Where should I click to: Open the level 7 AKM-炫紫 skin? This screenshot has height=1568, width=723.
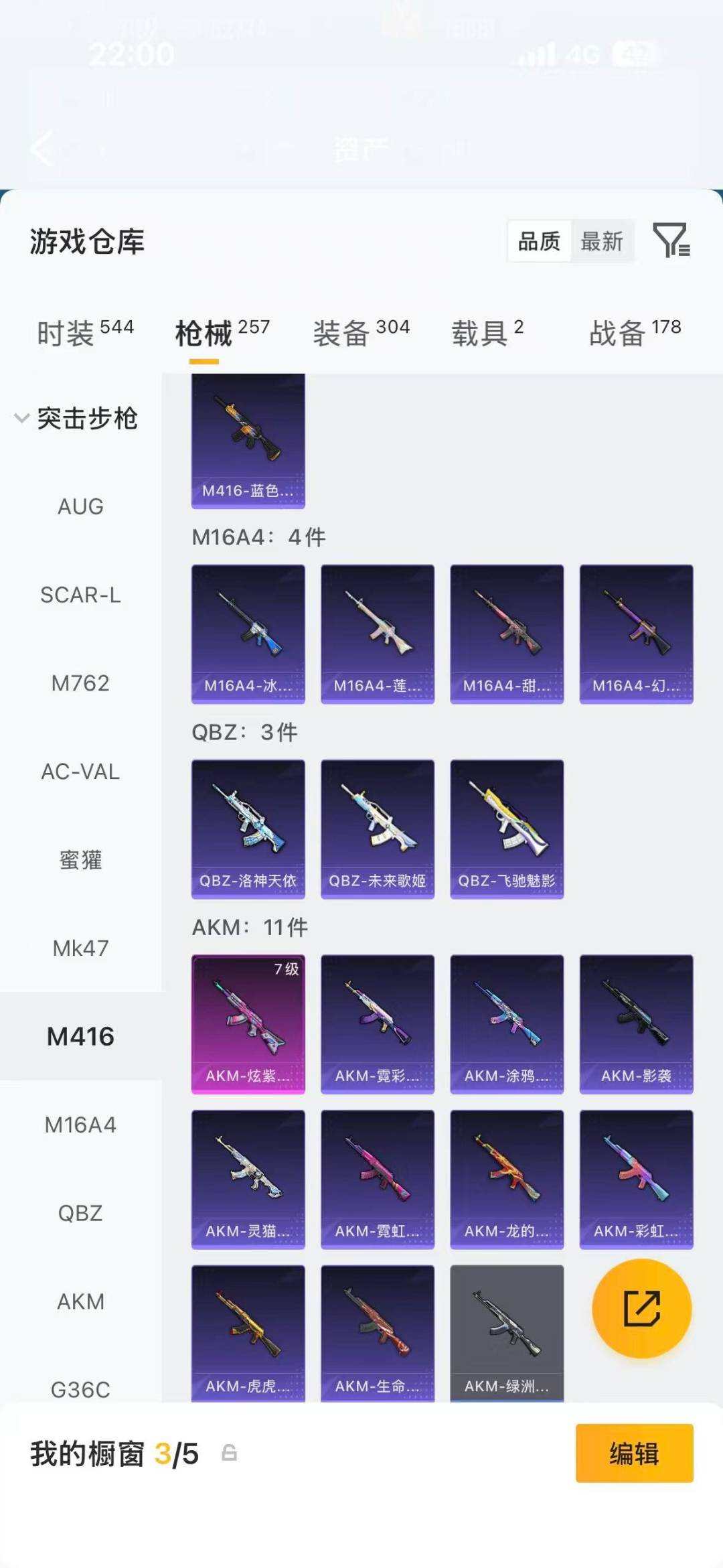pyautogui.click(x=248, y=1023)
